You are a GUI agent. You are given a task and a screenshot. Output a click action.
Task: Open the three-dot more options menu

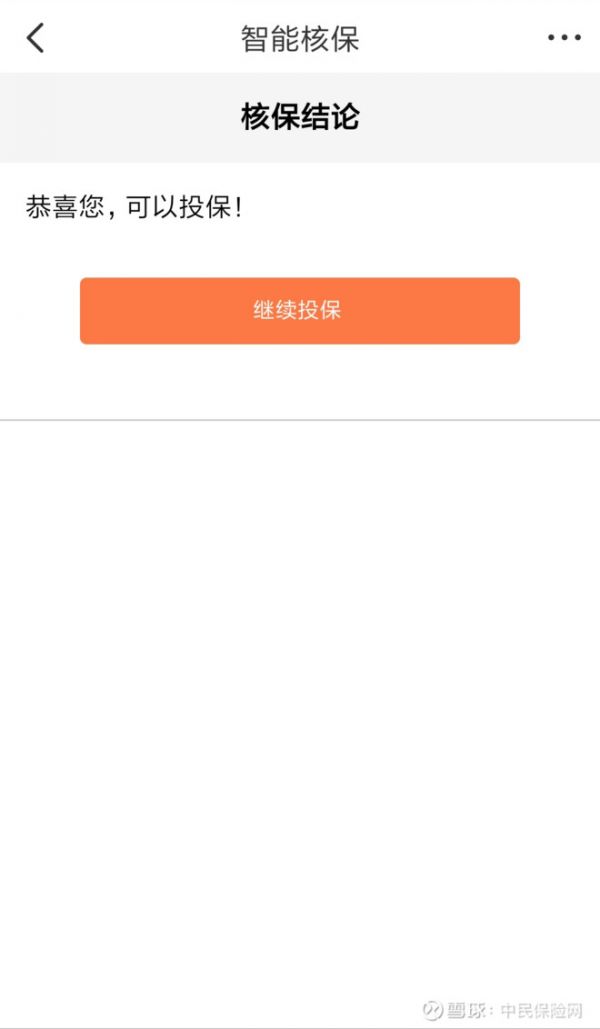coord(565,37)
